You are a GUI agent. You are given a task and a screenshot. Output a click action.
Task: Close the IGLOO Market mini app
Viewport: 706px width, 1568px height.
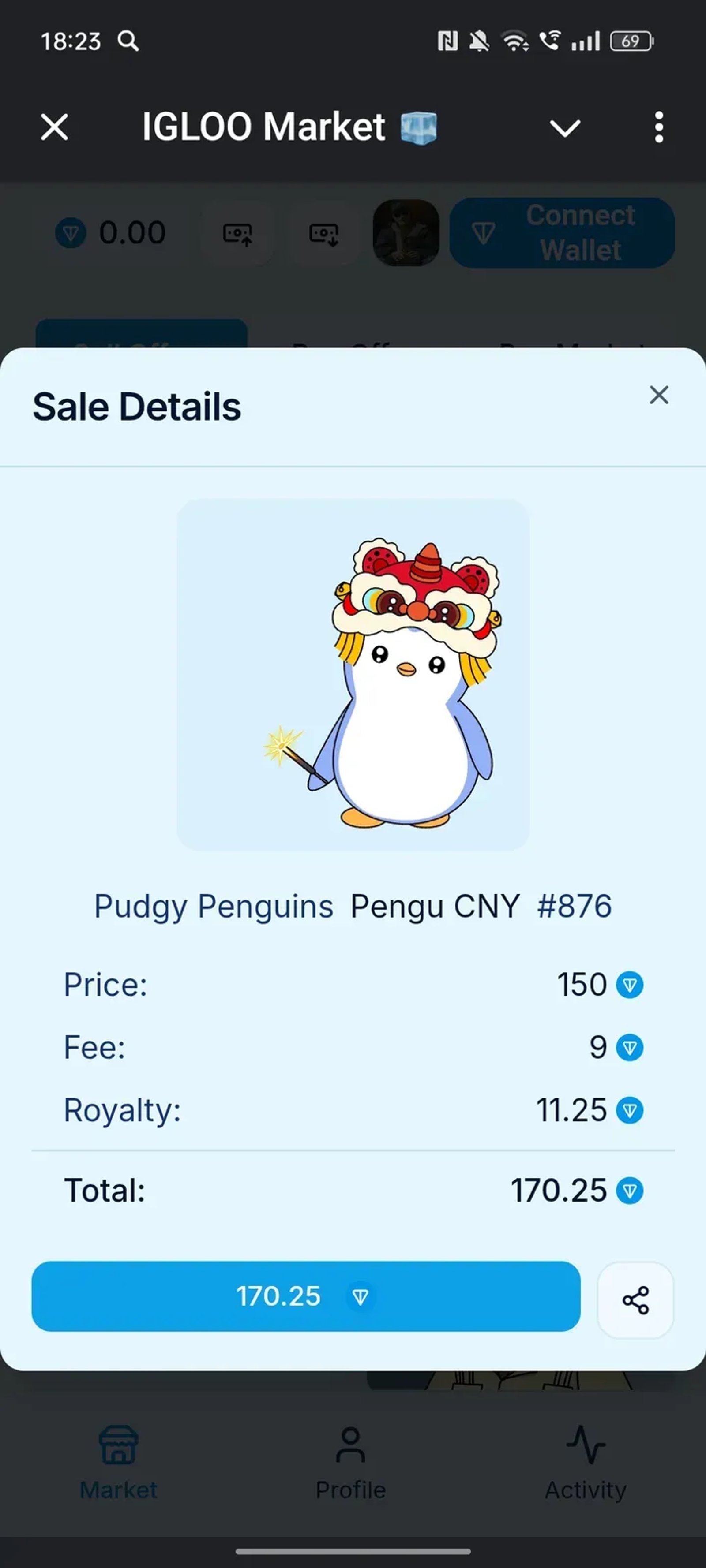click(x=54, y=127)
